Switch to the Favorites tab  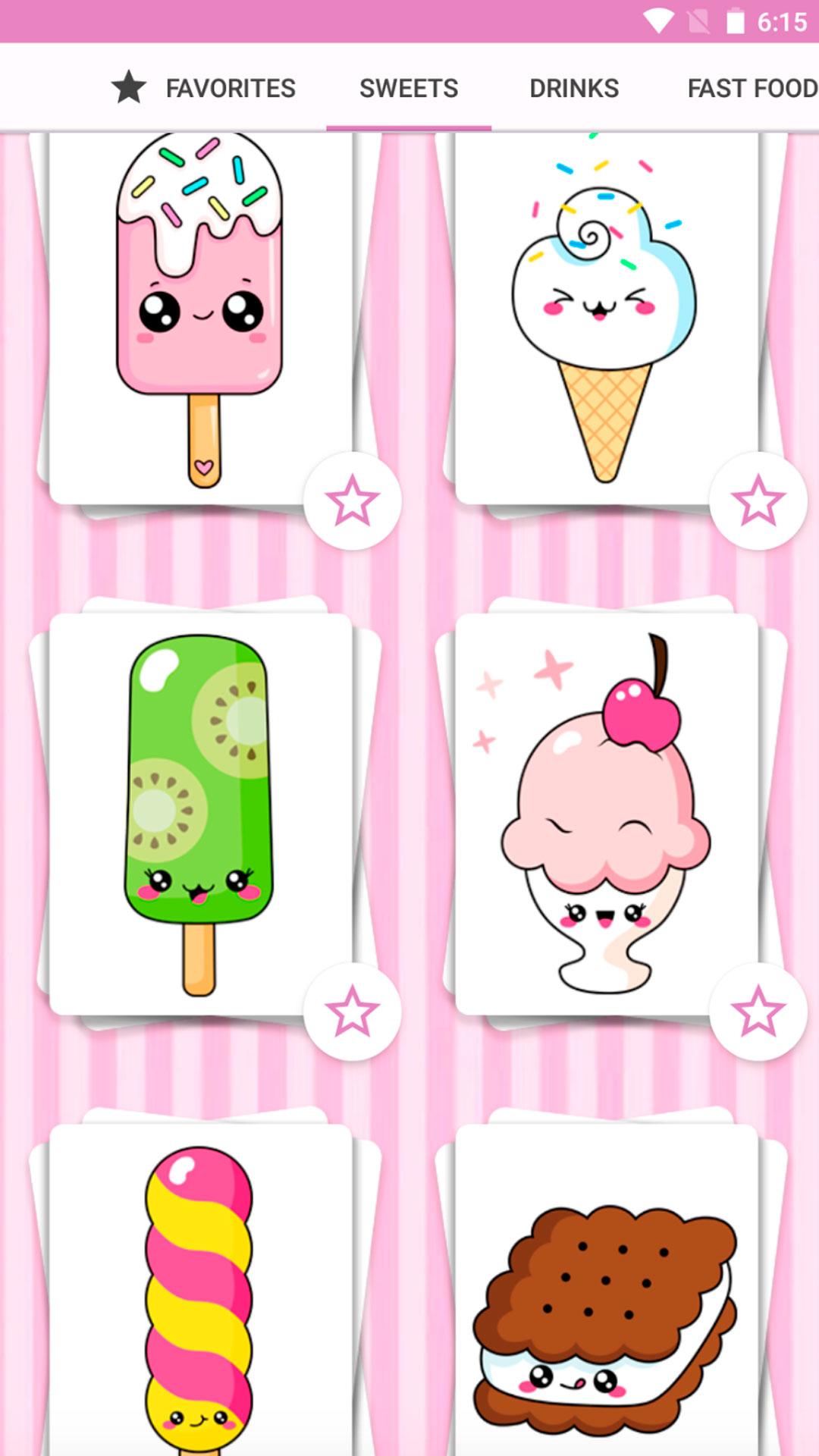coord(205,88)
